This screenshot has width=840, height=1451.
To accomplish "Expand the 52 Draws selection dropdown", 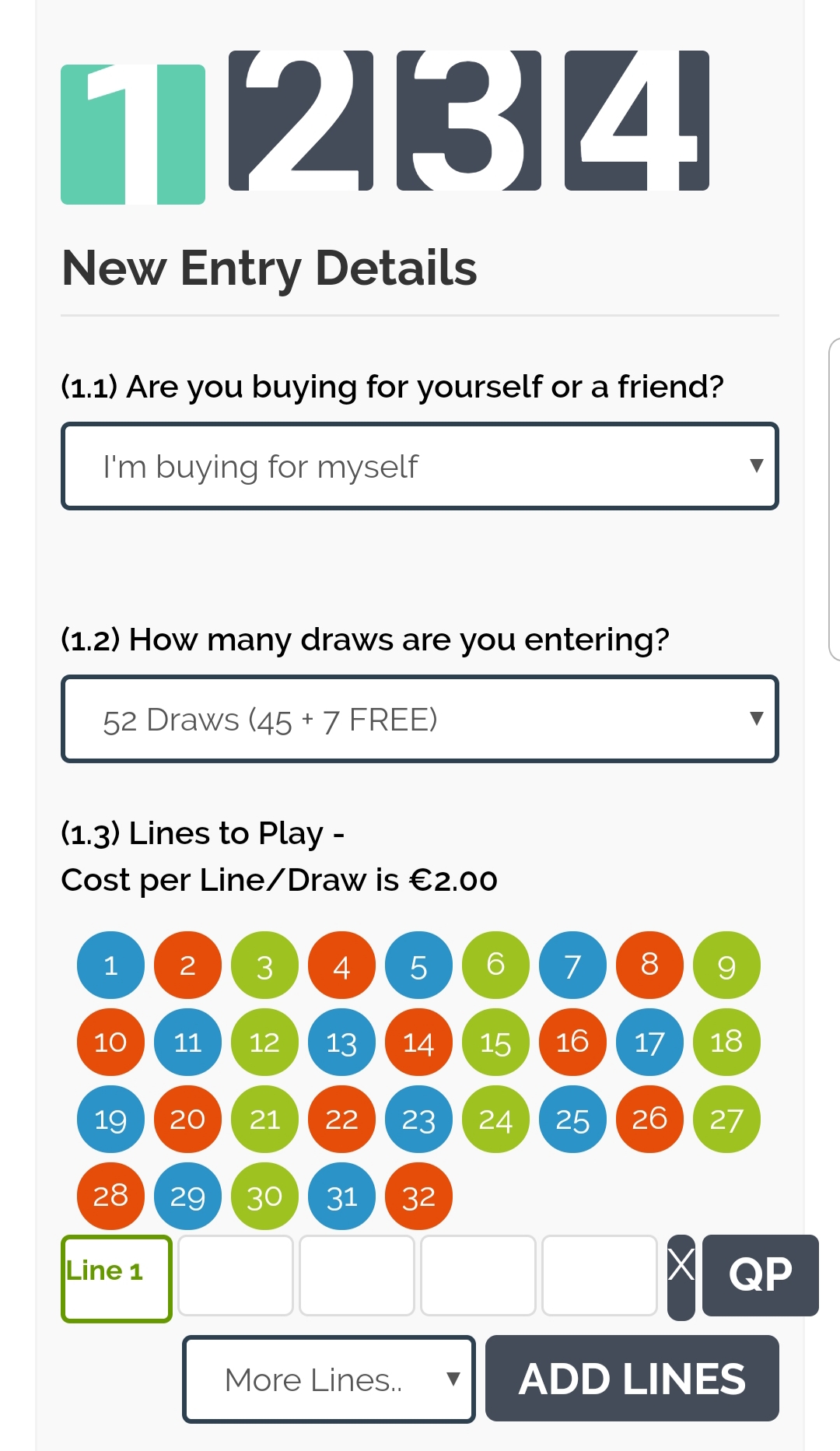I will pos(419,720).
